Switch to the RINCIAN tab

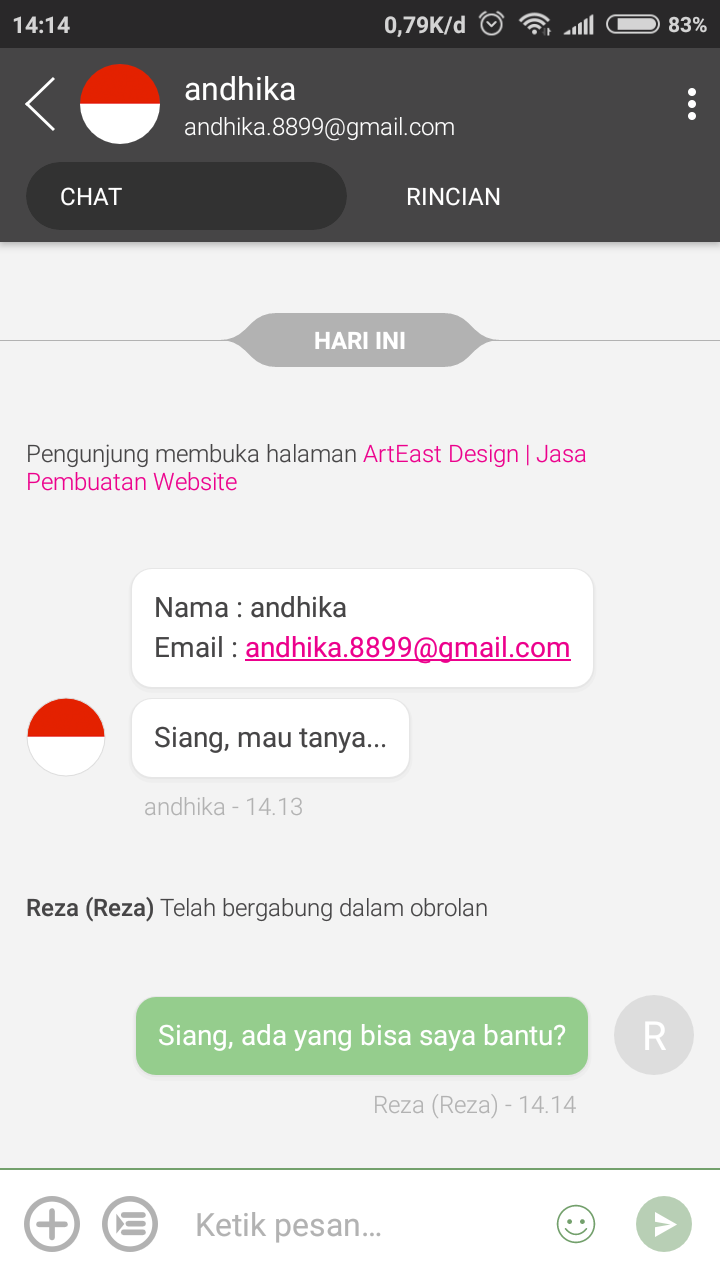453,197
